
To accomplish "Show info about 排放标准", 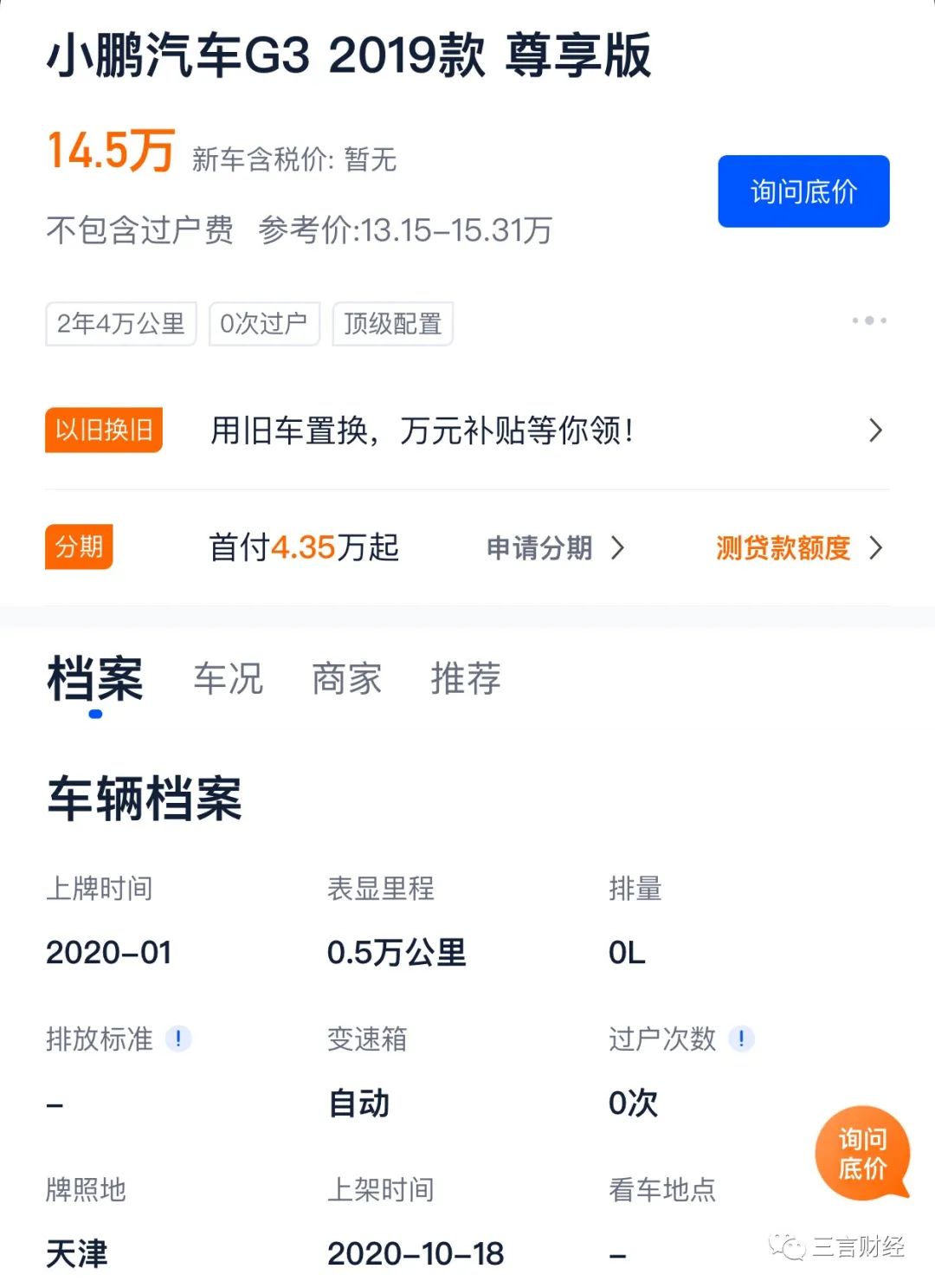I will pos(178,1039).
